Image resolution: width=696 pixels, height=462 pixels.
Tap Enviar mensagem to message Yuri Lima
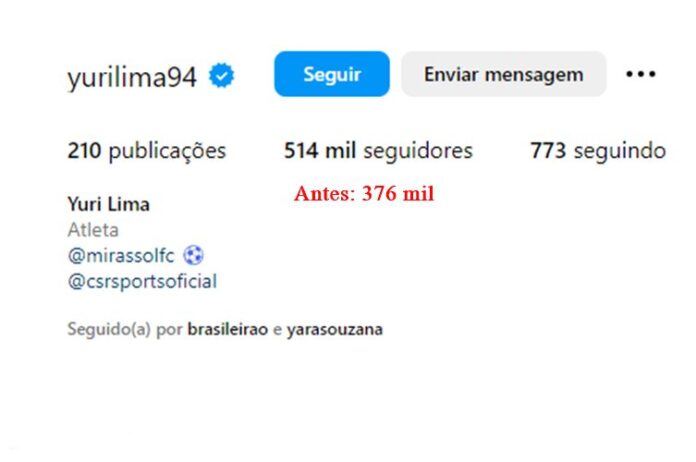[503, 74]
